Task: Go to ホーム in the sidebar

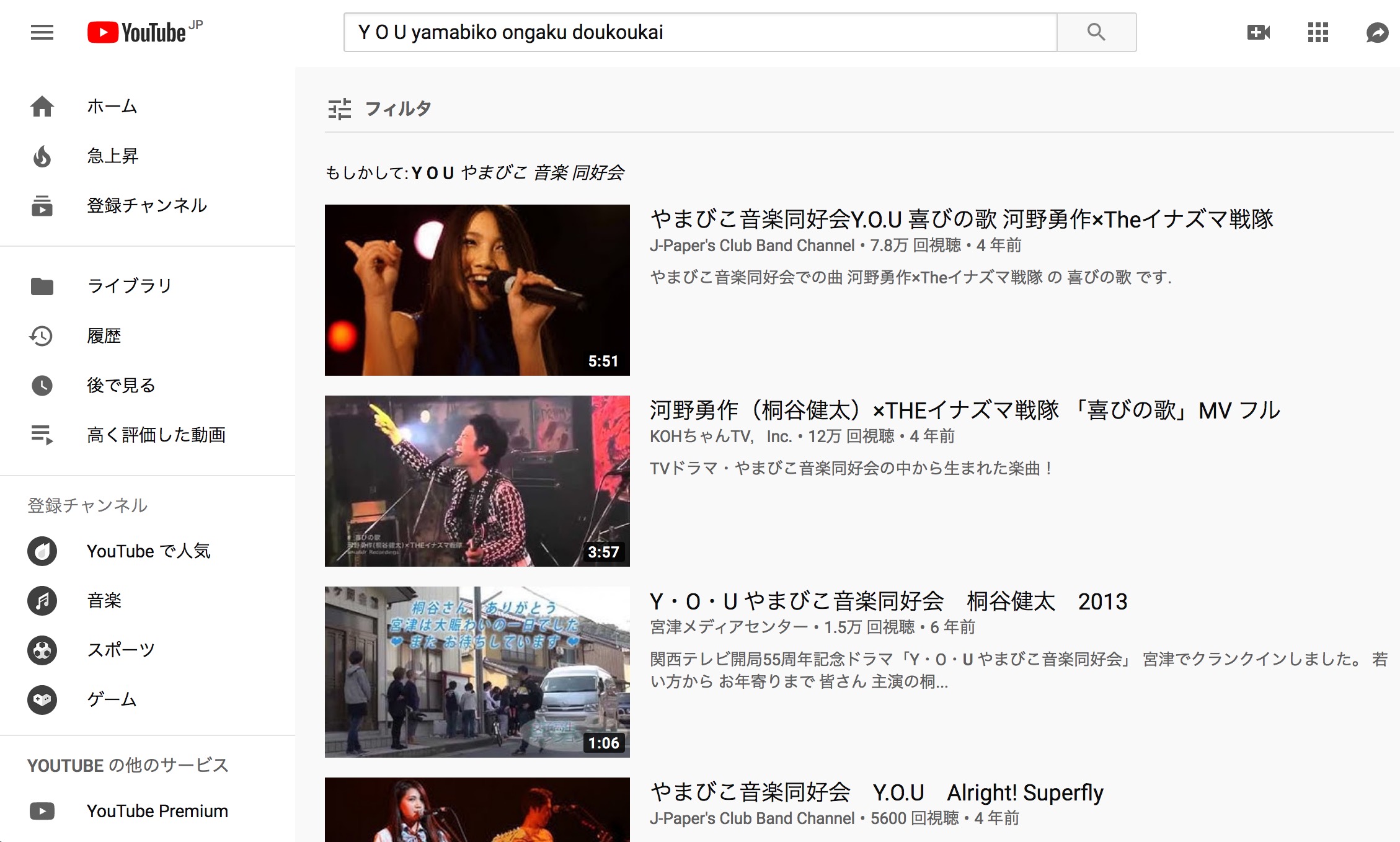Action: click(112, 107)
